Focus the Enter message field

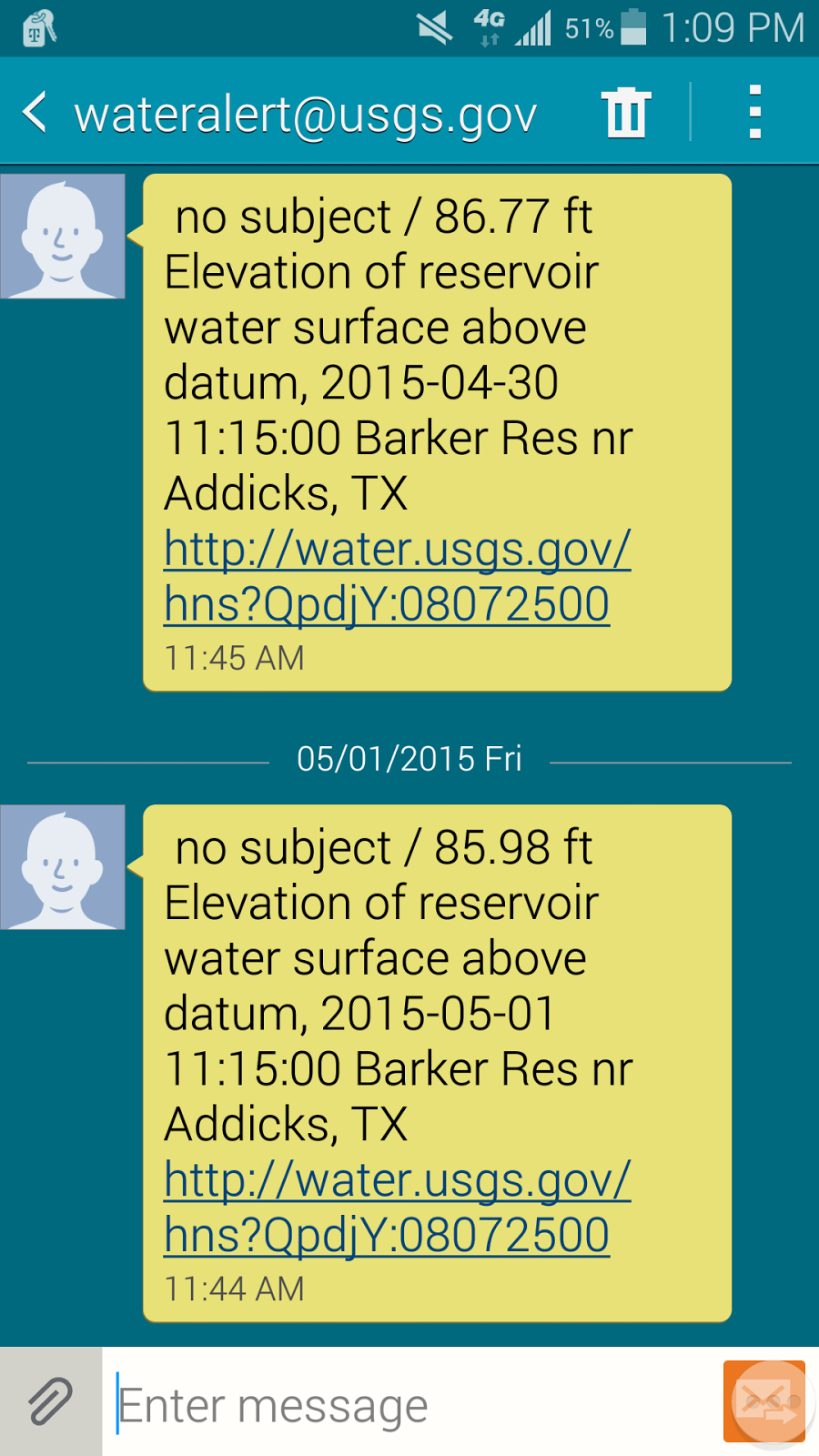(x=409, y=1405)
